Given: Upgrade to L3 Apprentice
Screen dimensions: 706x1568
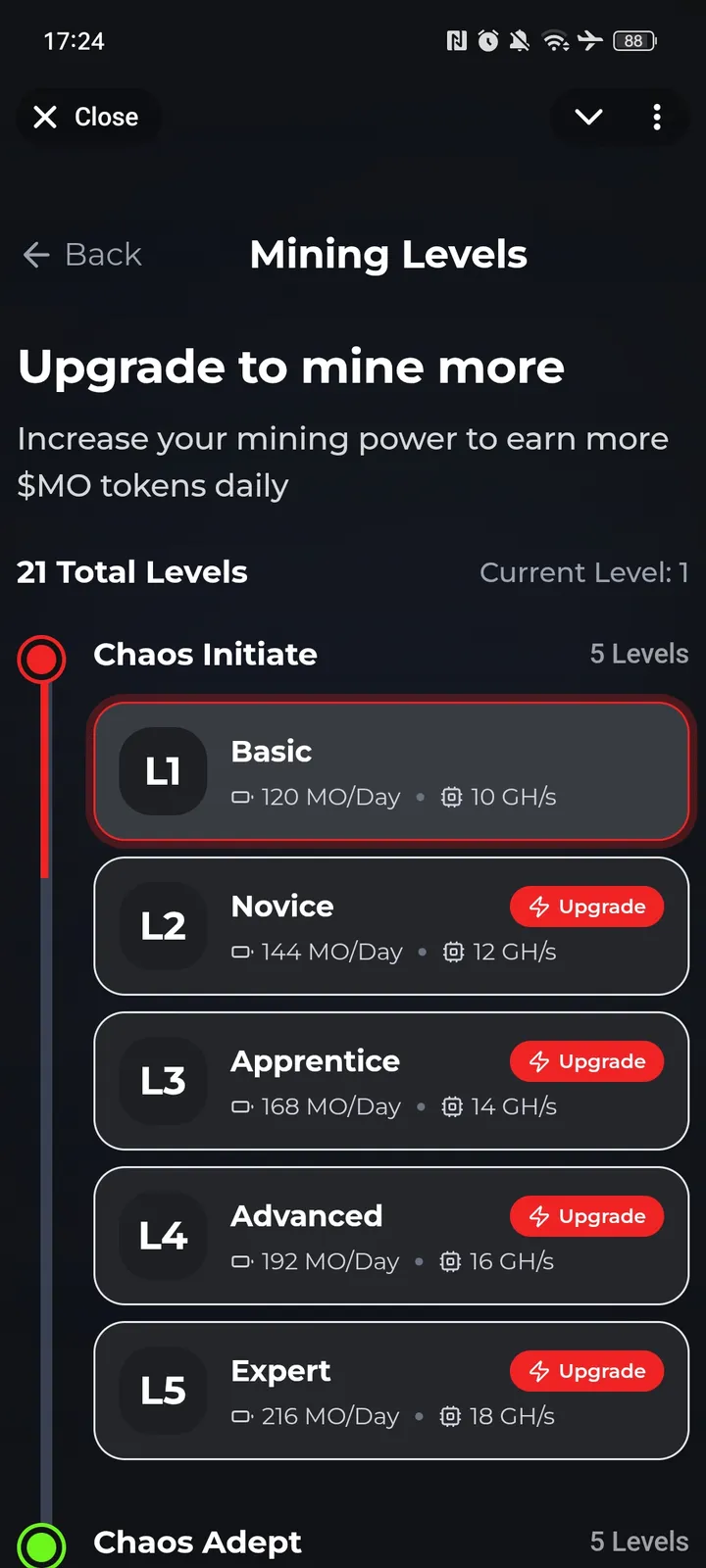Looking at the screenshot, I should coord(586,1061).
